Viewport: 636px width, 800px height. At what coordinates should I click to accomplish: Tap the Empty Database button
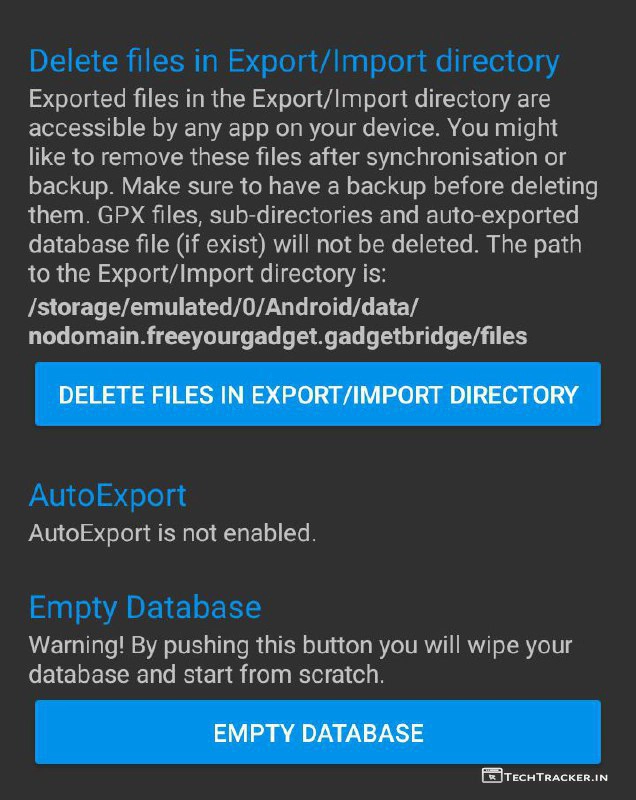[318, 732]
